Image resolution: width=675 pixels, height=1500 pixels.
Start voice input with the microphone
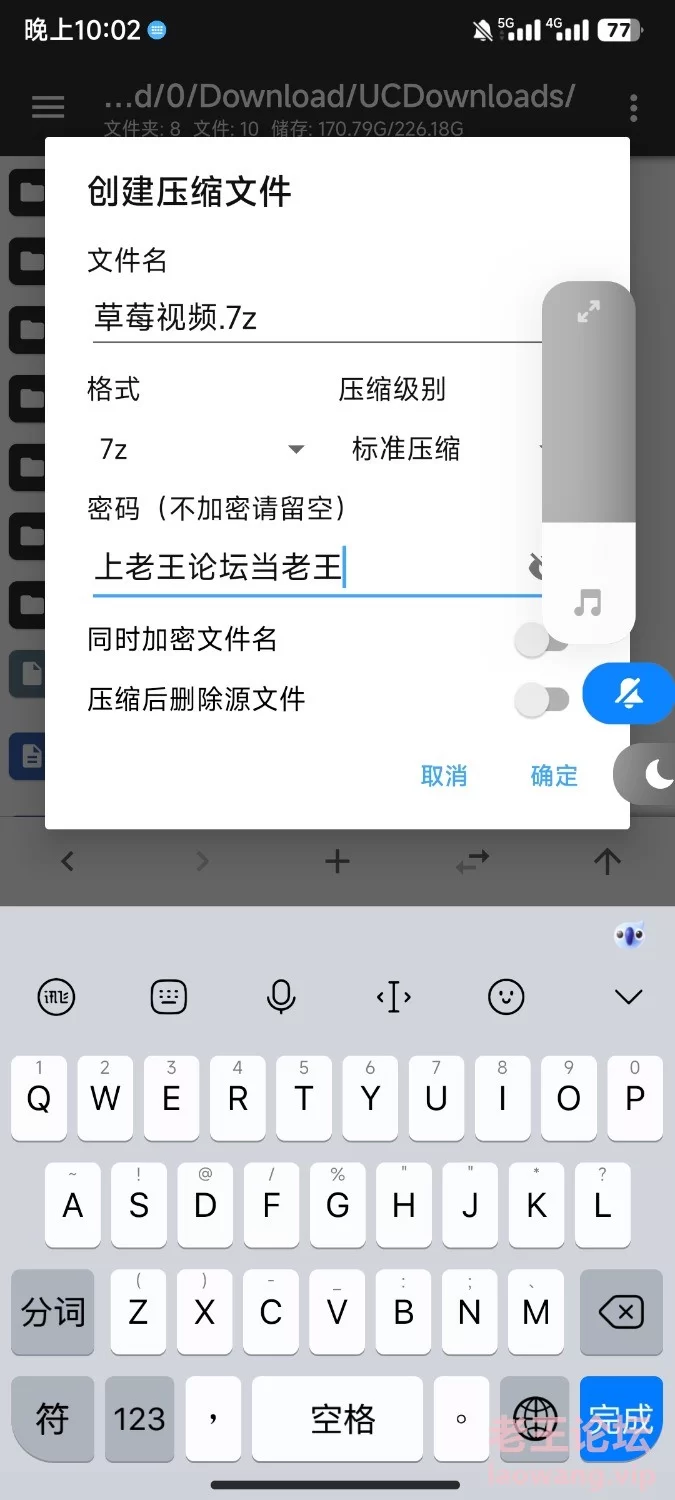[x=281, y=996]
